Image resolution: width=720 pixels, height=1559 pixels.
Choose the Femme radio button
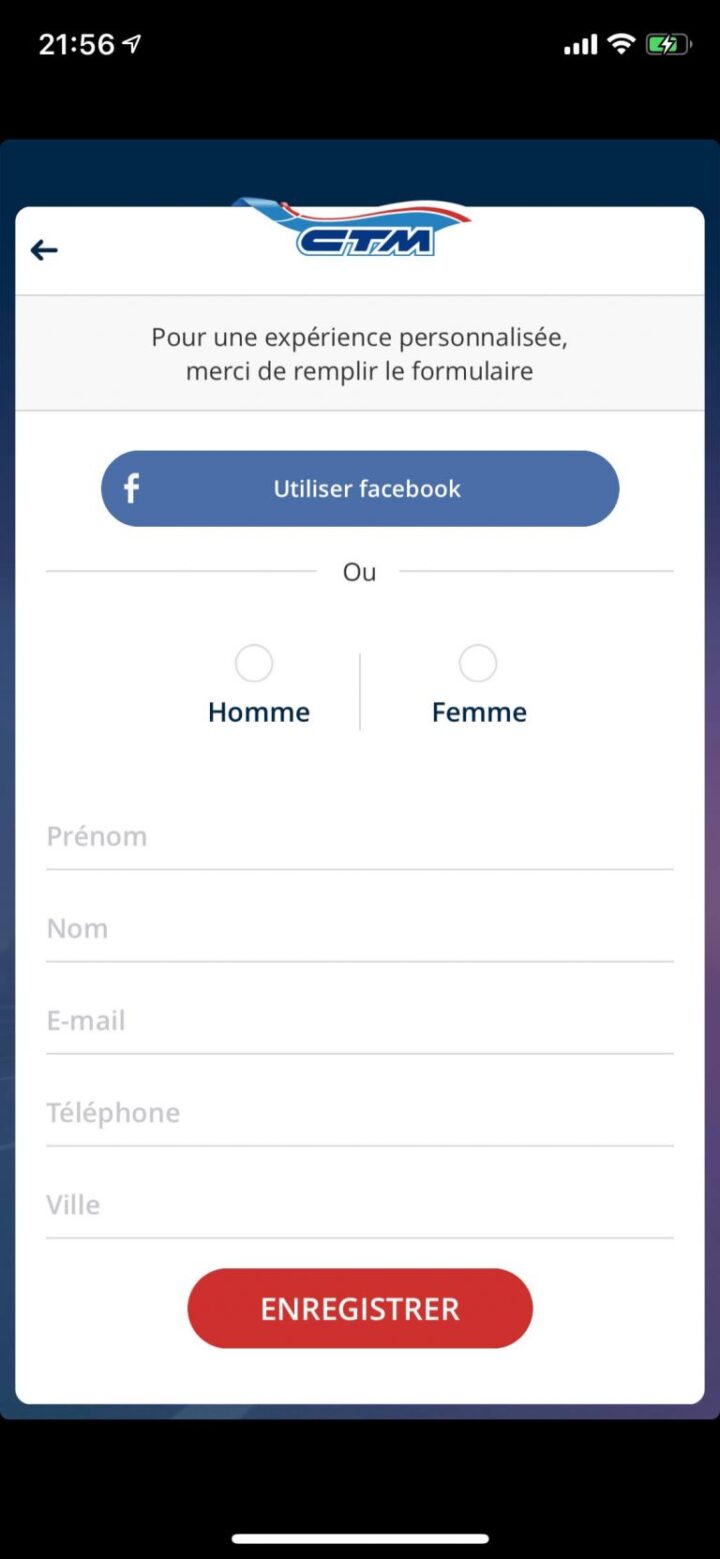477,663
